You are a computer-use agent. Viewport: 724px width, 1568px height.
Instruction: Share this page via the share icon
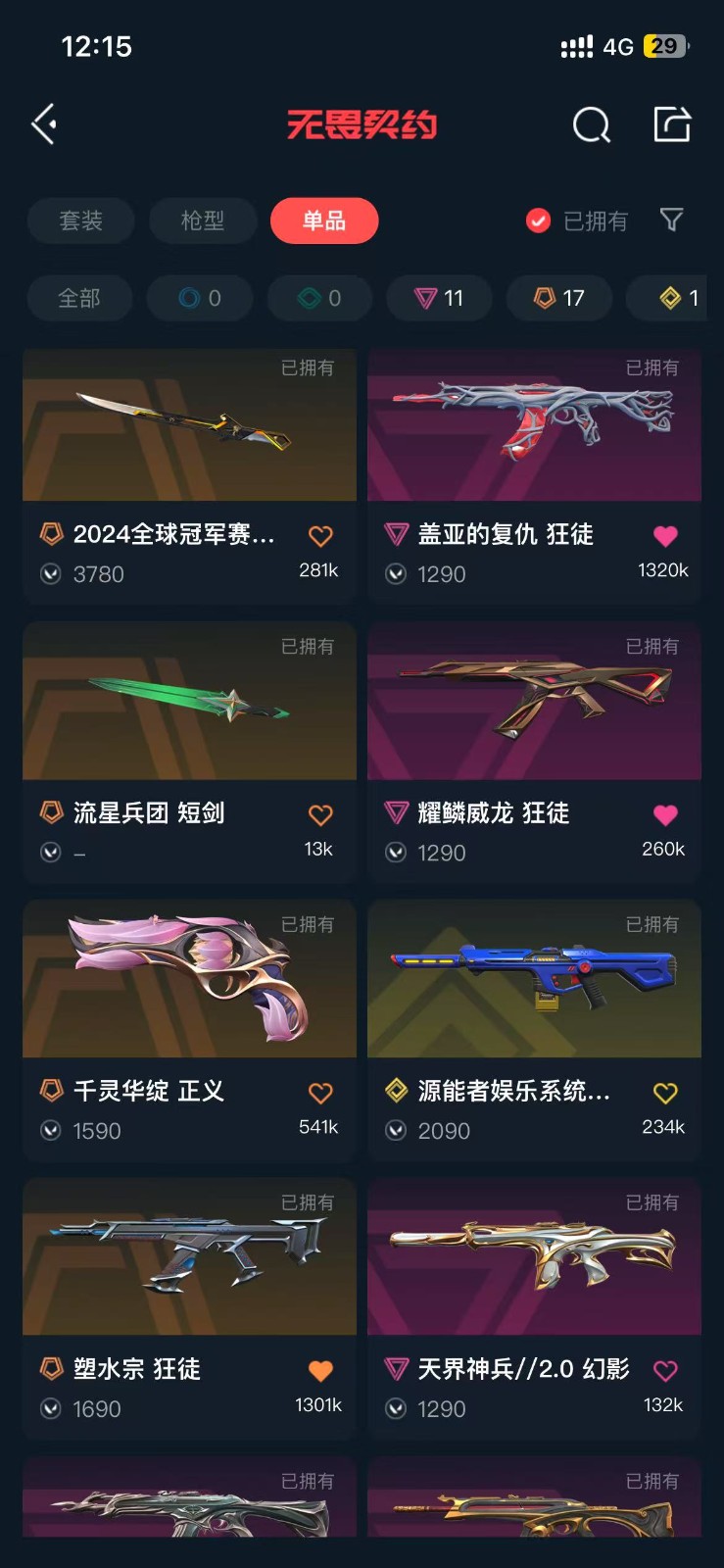pos(672,124)
